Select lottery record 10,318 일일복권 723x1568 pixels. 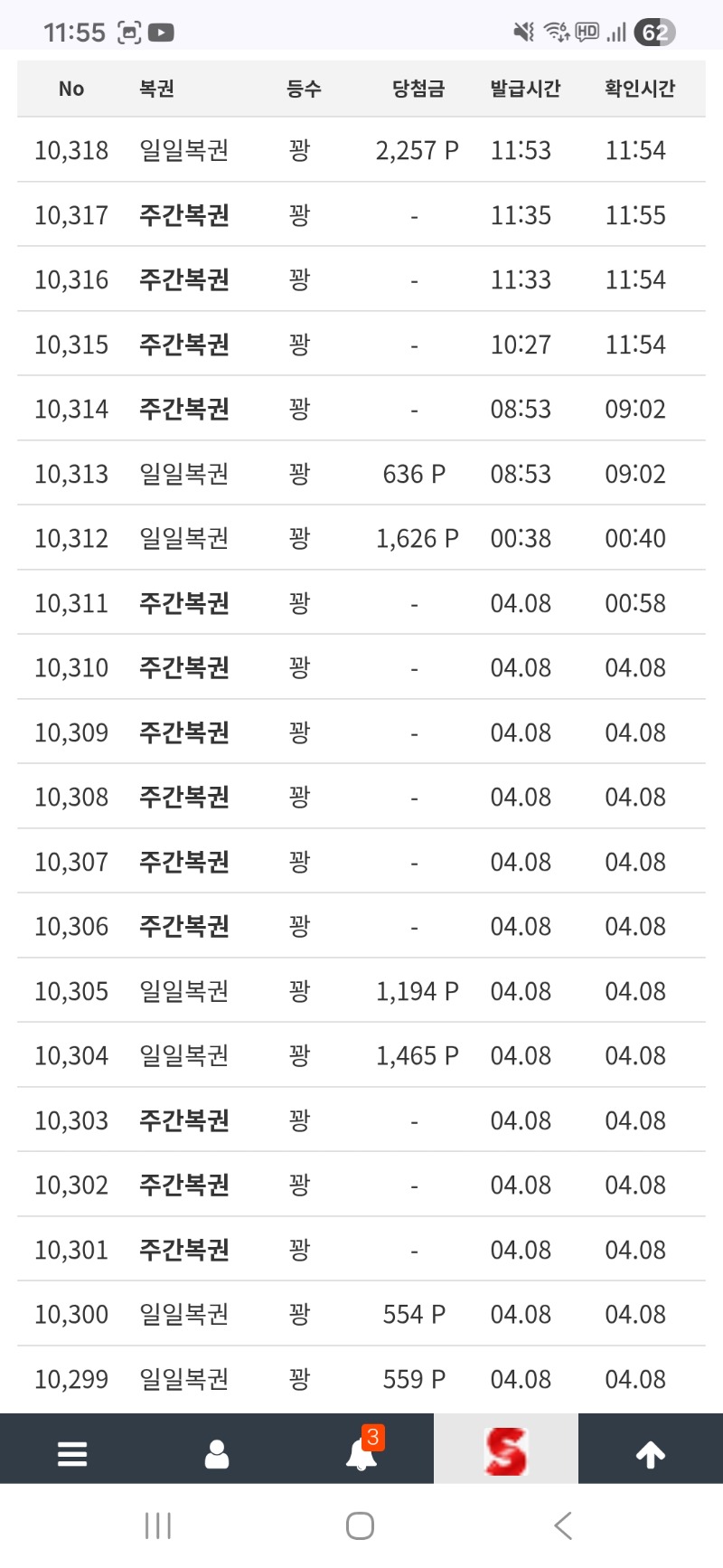click(x=361, y=150)
